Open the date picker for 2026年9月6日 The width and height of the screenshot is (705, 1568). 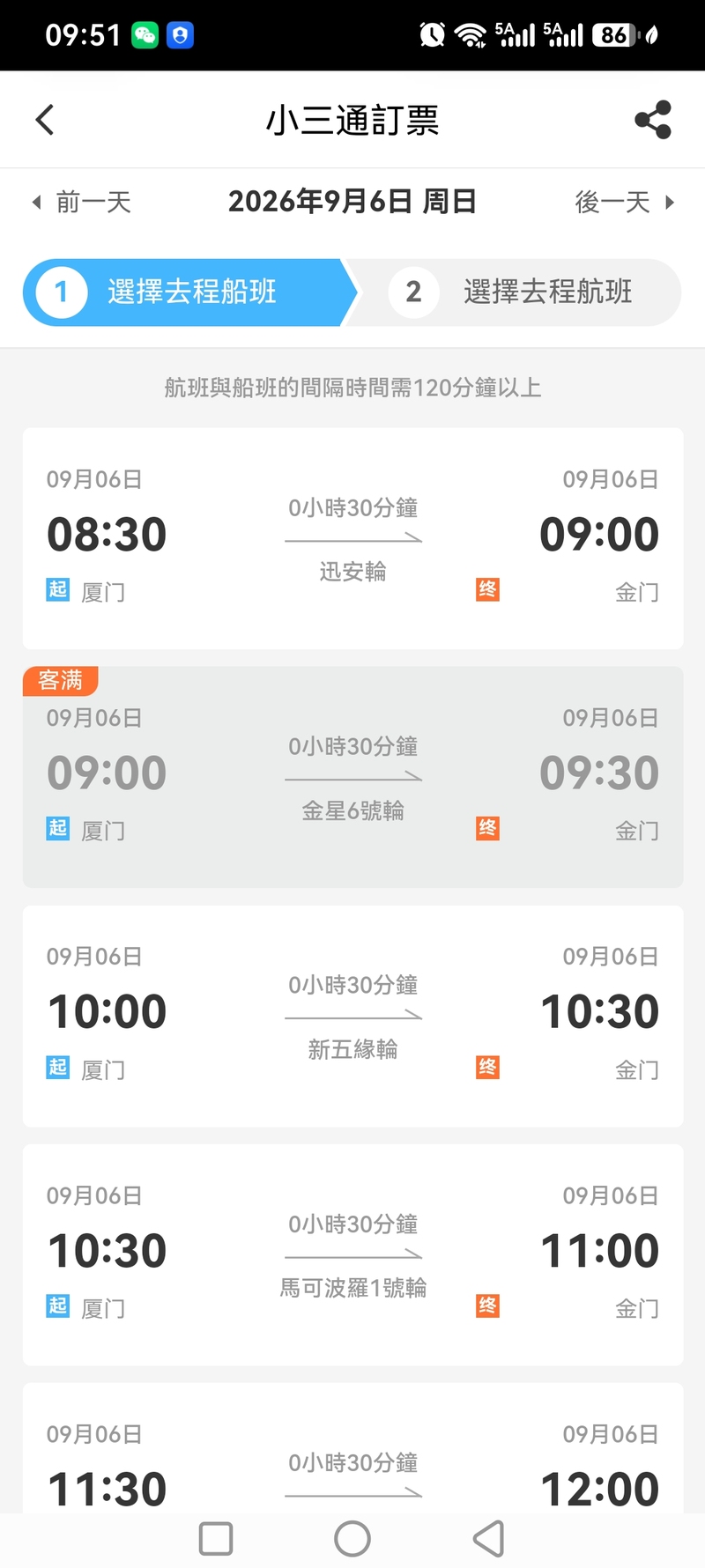click(352, 202)
